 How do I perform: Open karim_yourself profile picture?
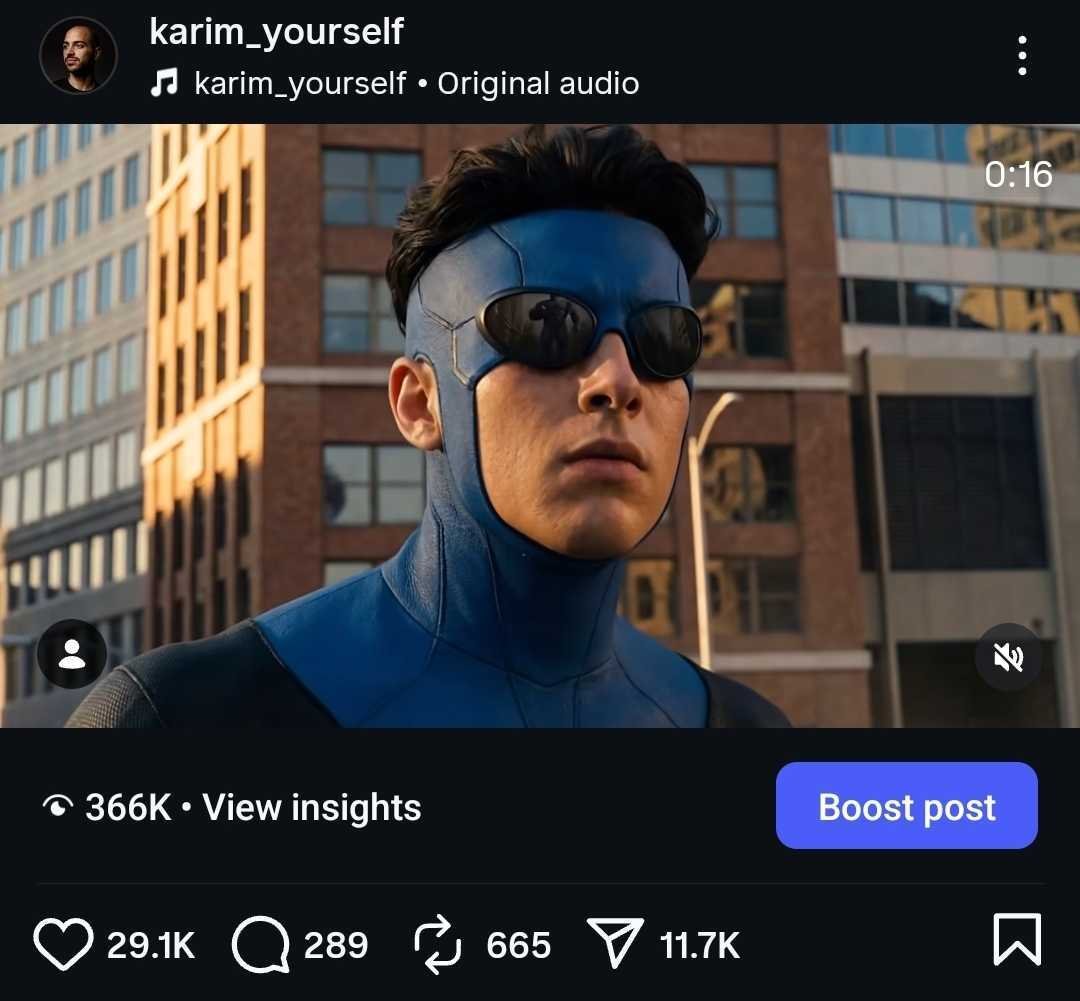78,55
